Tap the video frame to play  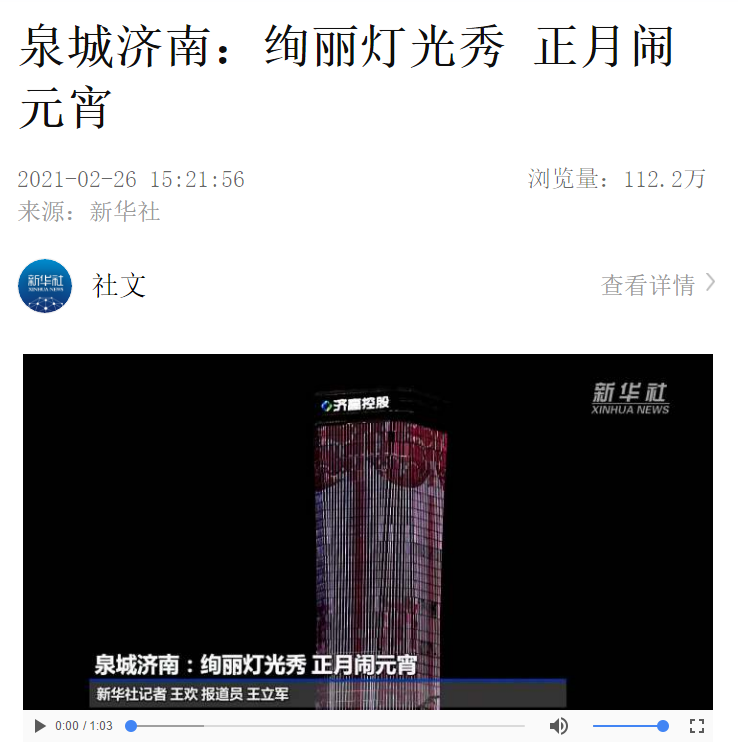368,530
